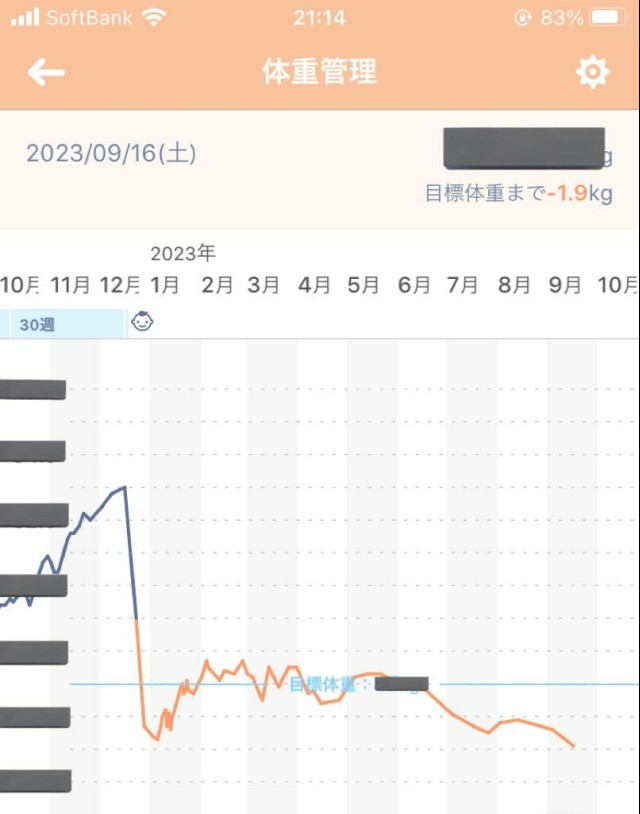This screenshot has height=814, width=640.
Task: Go back using the arrow icon
Action: [x=46, y=72]
